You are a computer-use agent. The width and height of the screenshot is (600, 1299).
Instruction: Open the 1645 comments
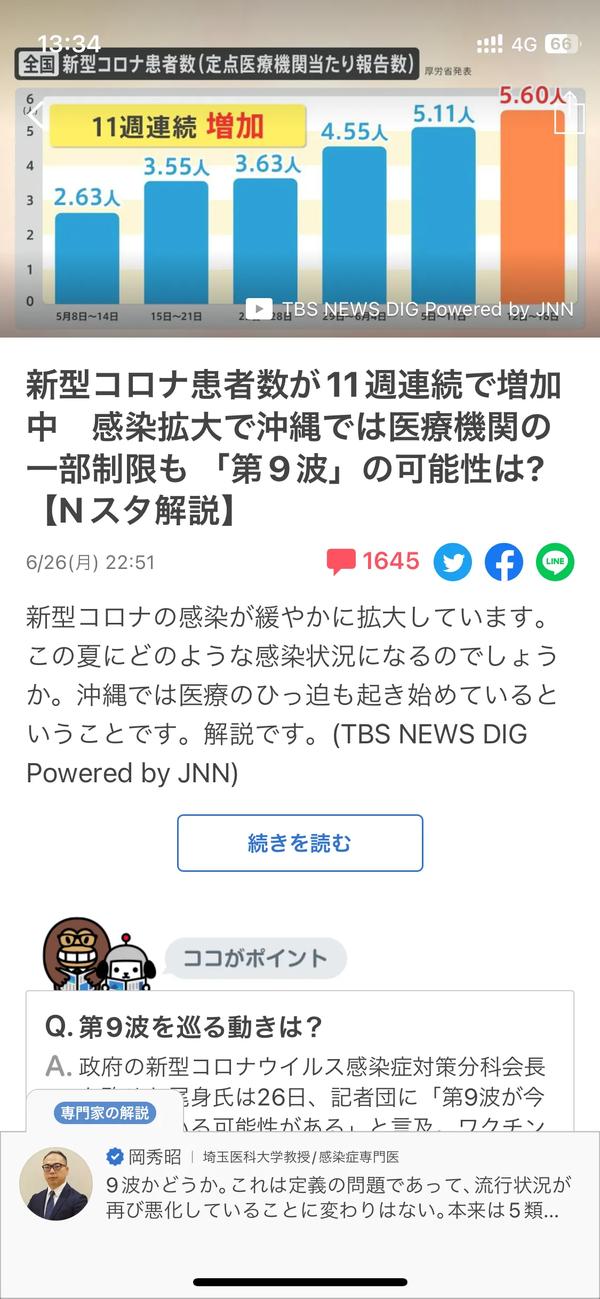click(373, 561)
